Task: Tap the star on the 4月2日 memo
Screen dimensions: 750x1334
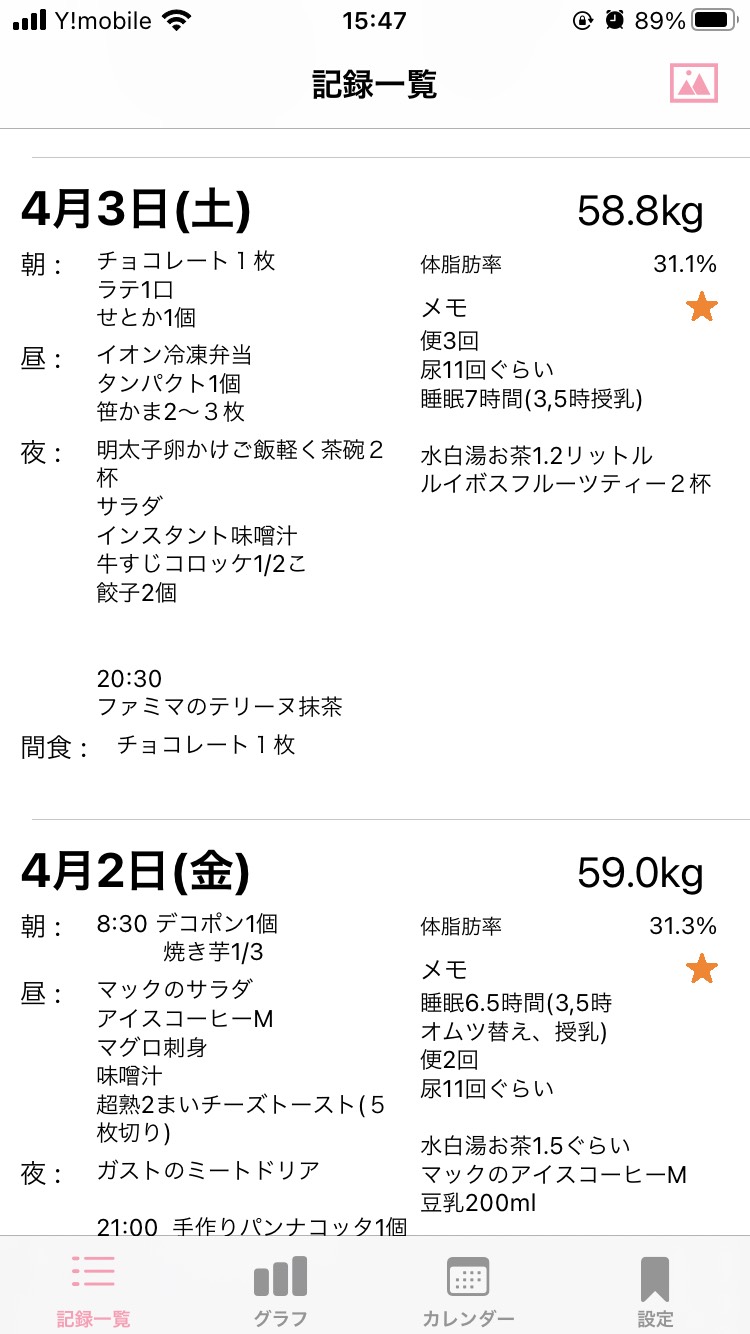Action: [x=702, y=968]
